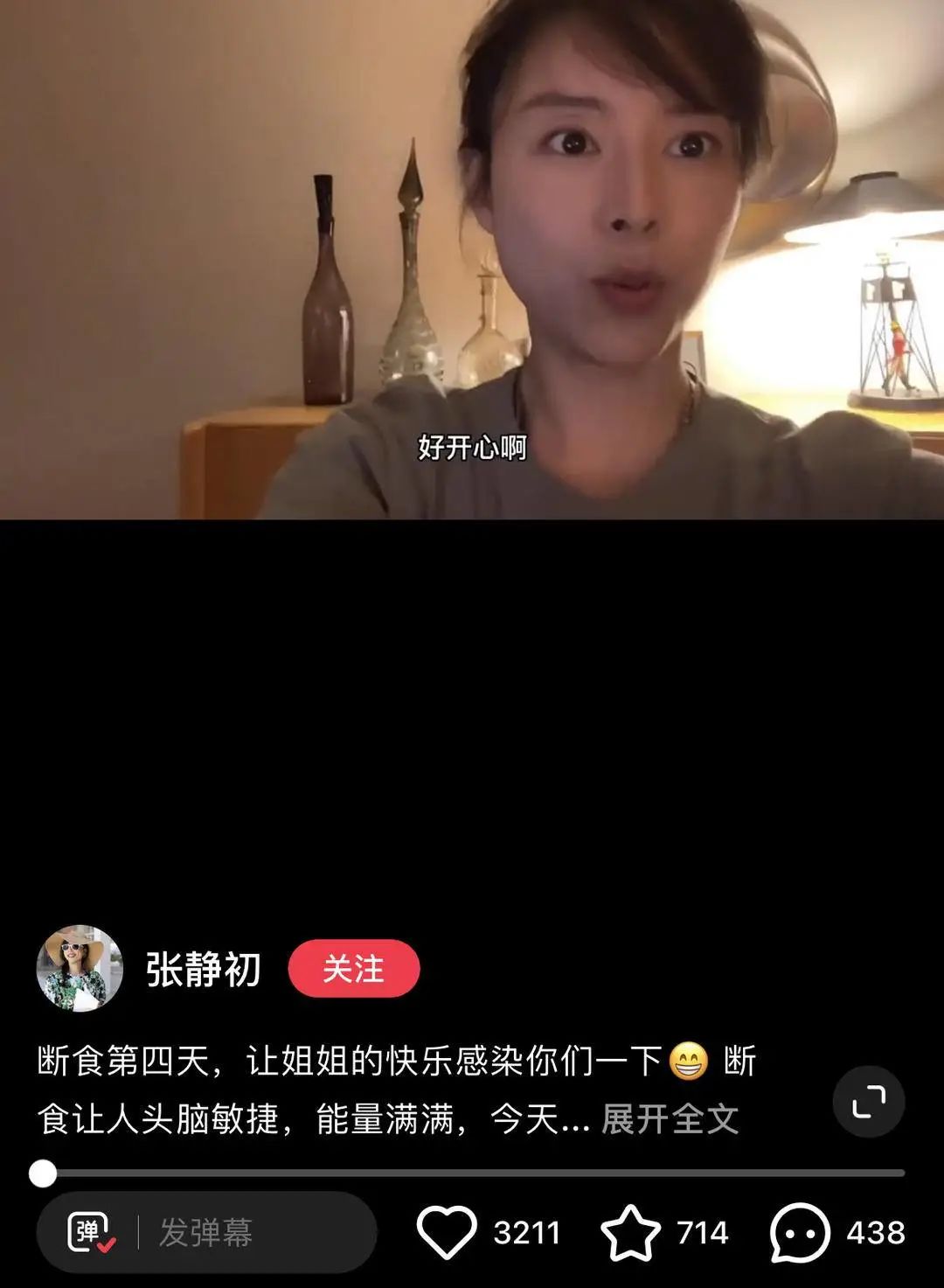Tap the video progress slider handle
This screenshot has height=1288, width=944.
[x=43, y=1173]
